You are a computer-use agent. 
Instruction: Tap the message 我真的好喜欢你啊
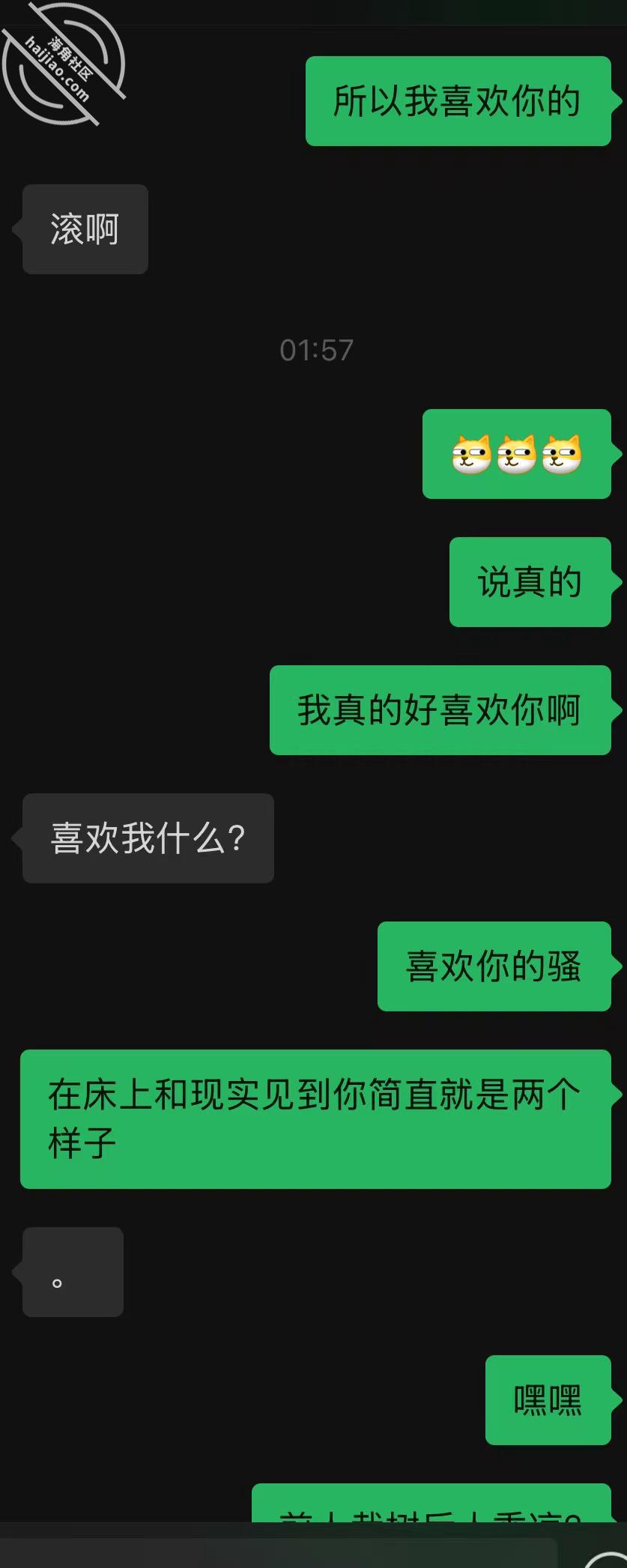[440, 710]
